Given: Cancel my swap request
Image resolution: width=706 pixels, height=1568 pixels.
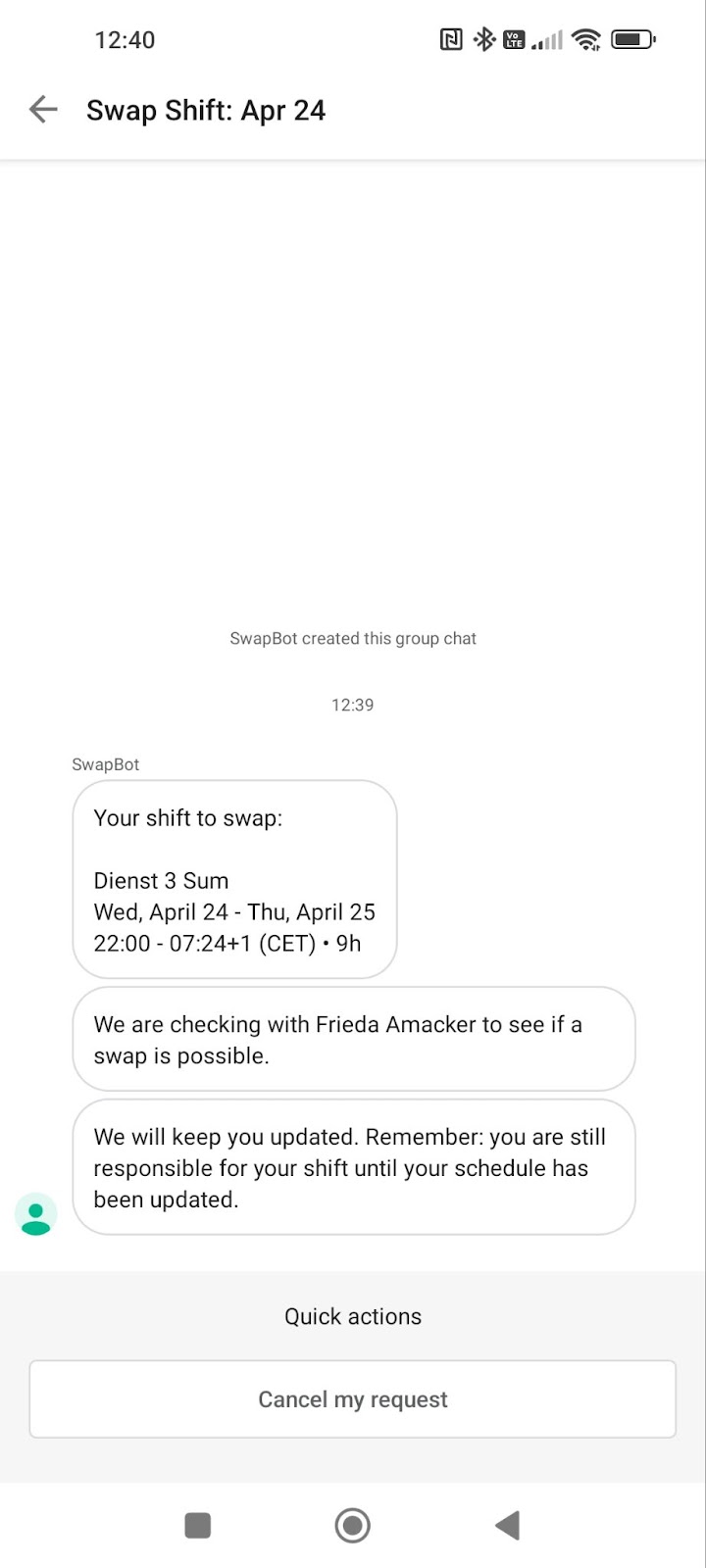Looking at the screenshot, I should (x=353, y=1399).
